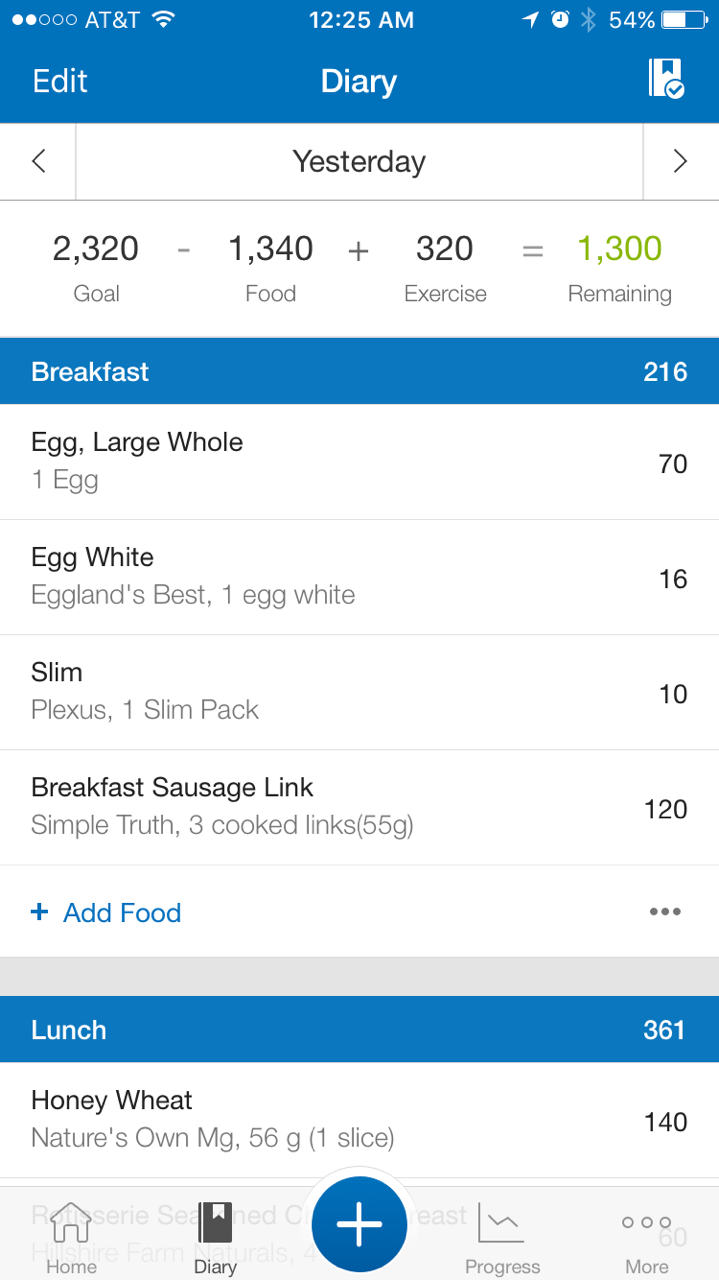Tap Edit in the top bar
This screenshot has height=1280, width=719.
(60, 81)
